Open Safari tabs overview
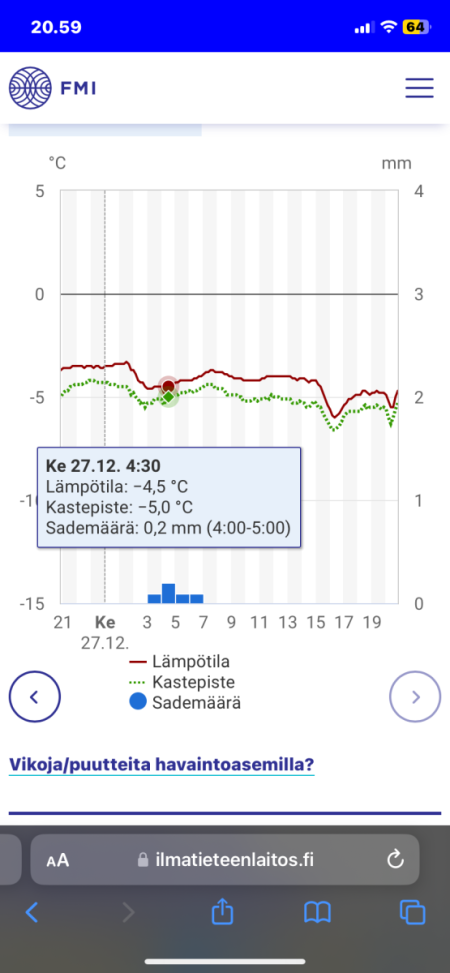The width and height of the screenshot is (450, 973). 413,912
